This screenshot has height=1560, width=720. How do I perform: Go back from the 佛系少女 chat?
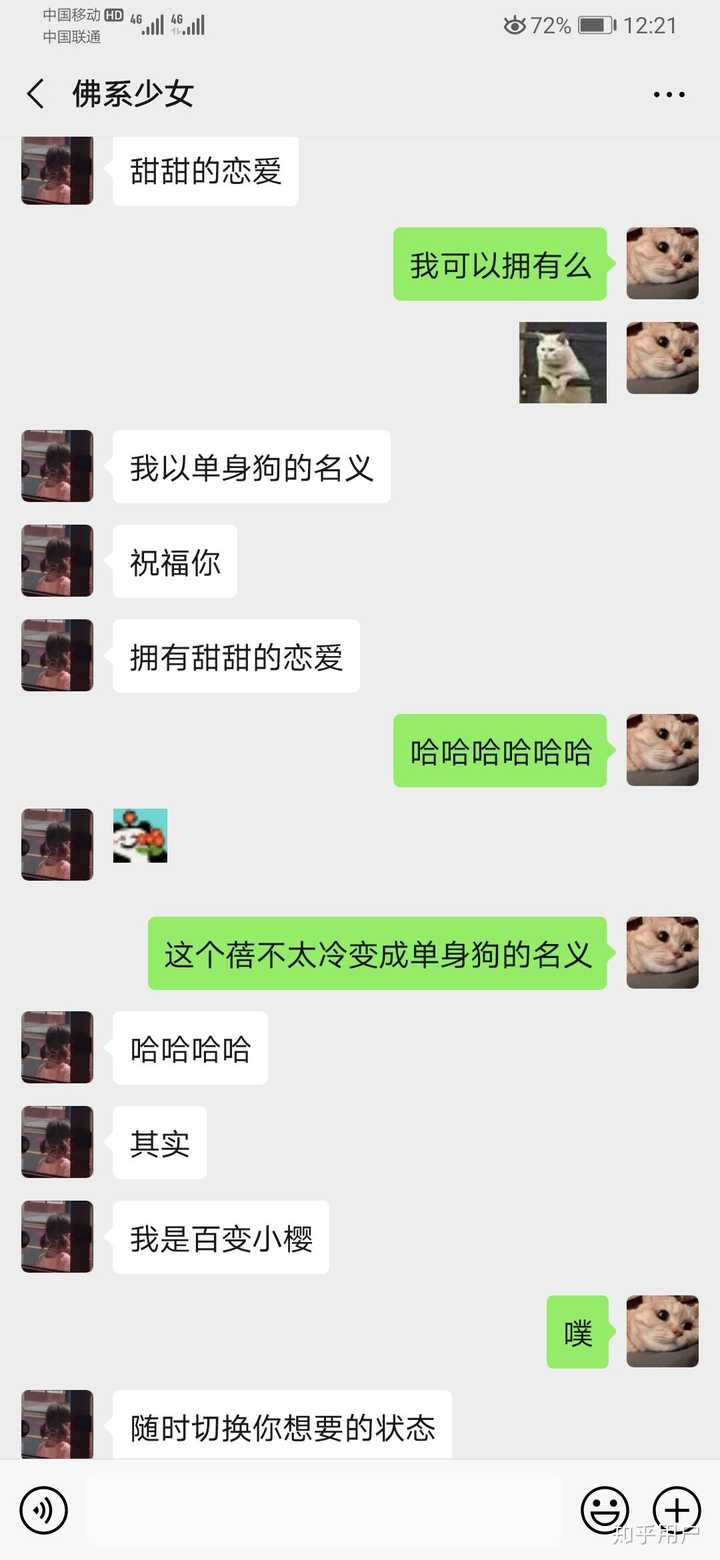[36, 94]
